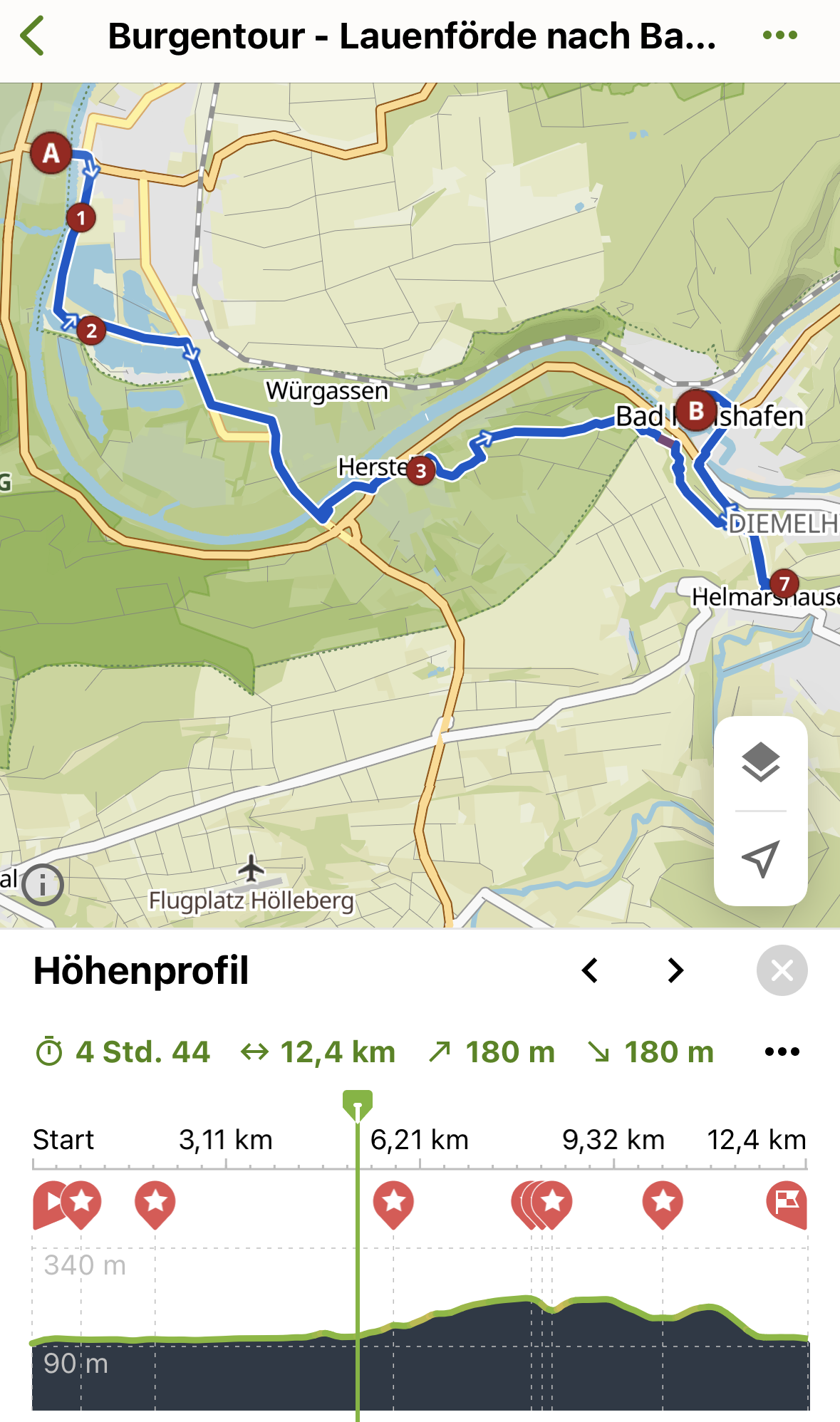
Task: Tap waypoint 3 near Herstelle
Action: (x=421, y=470)
